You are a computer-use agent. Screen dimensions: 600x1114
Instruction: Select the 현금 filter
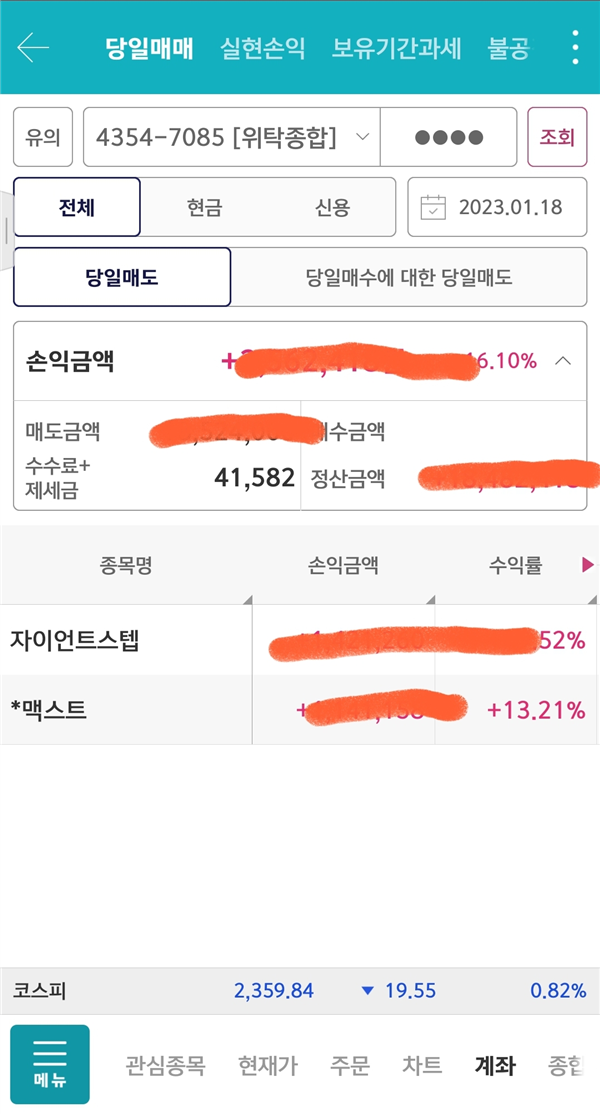click(204, 207)
